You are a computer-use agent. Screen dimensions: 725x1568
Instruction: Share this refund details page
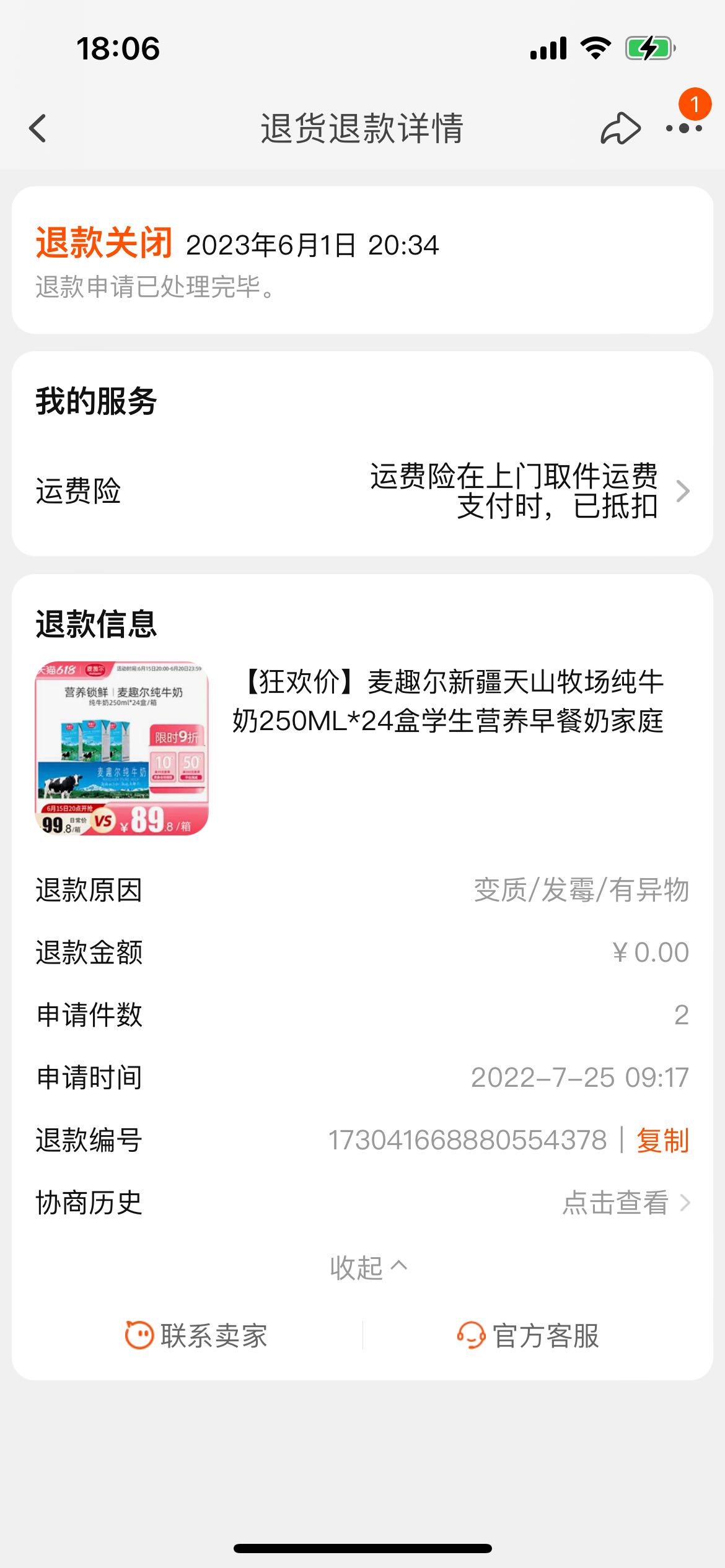pos(620,129)
